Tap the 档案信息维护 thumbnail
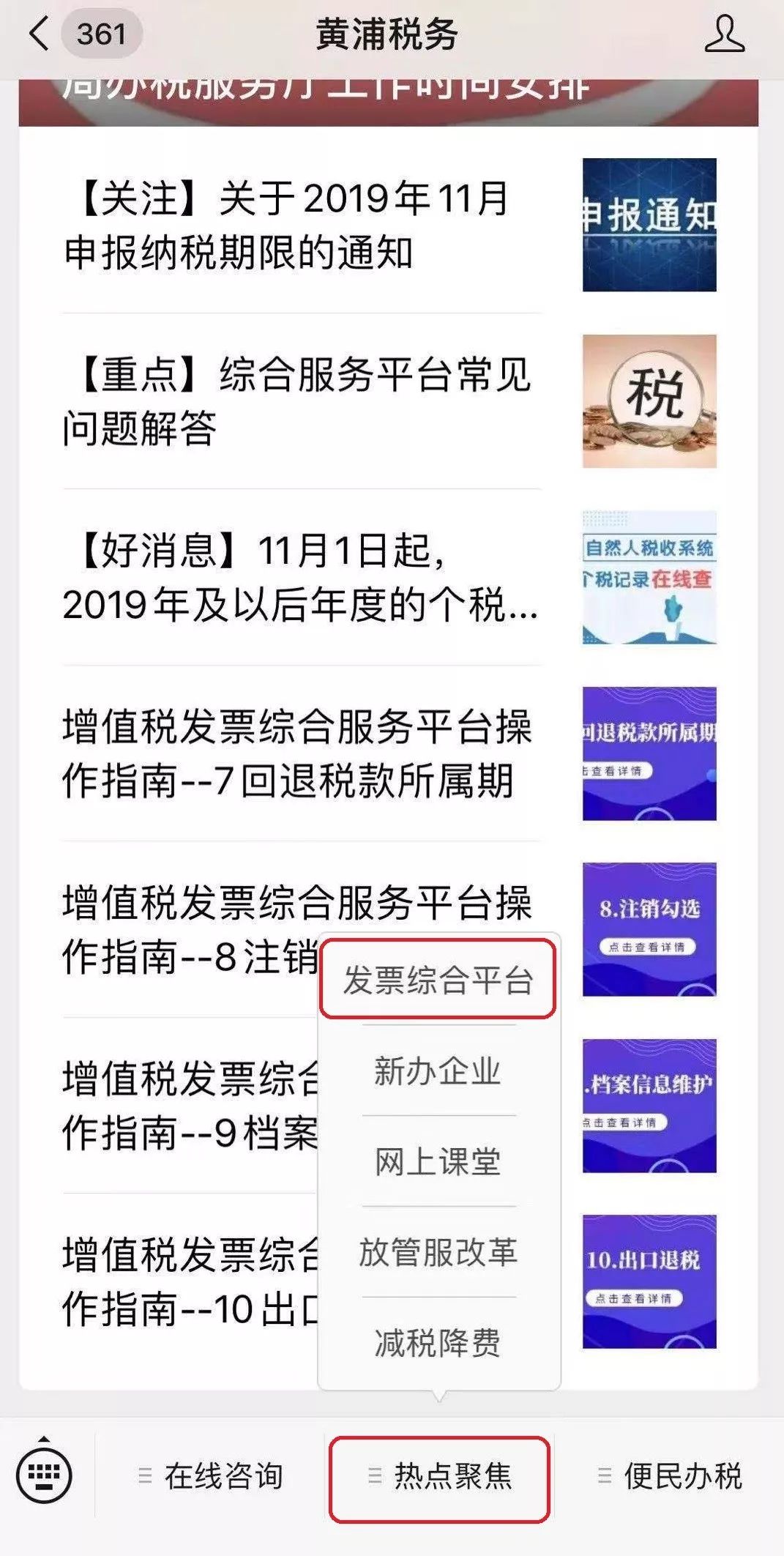Viewport: 784px width, 1556px height. (x=649, y=1106)
